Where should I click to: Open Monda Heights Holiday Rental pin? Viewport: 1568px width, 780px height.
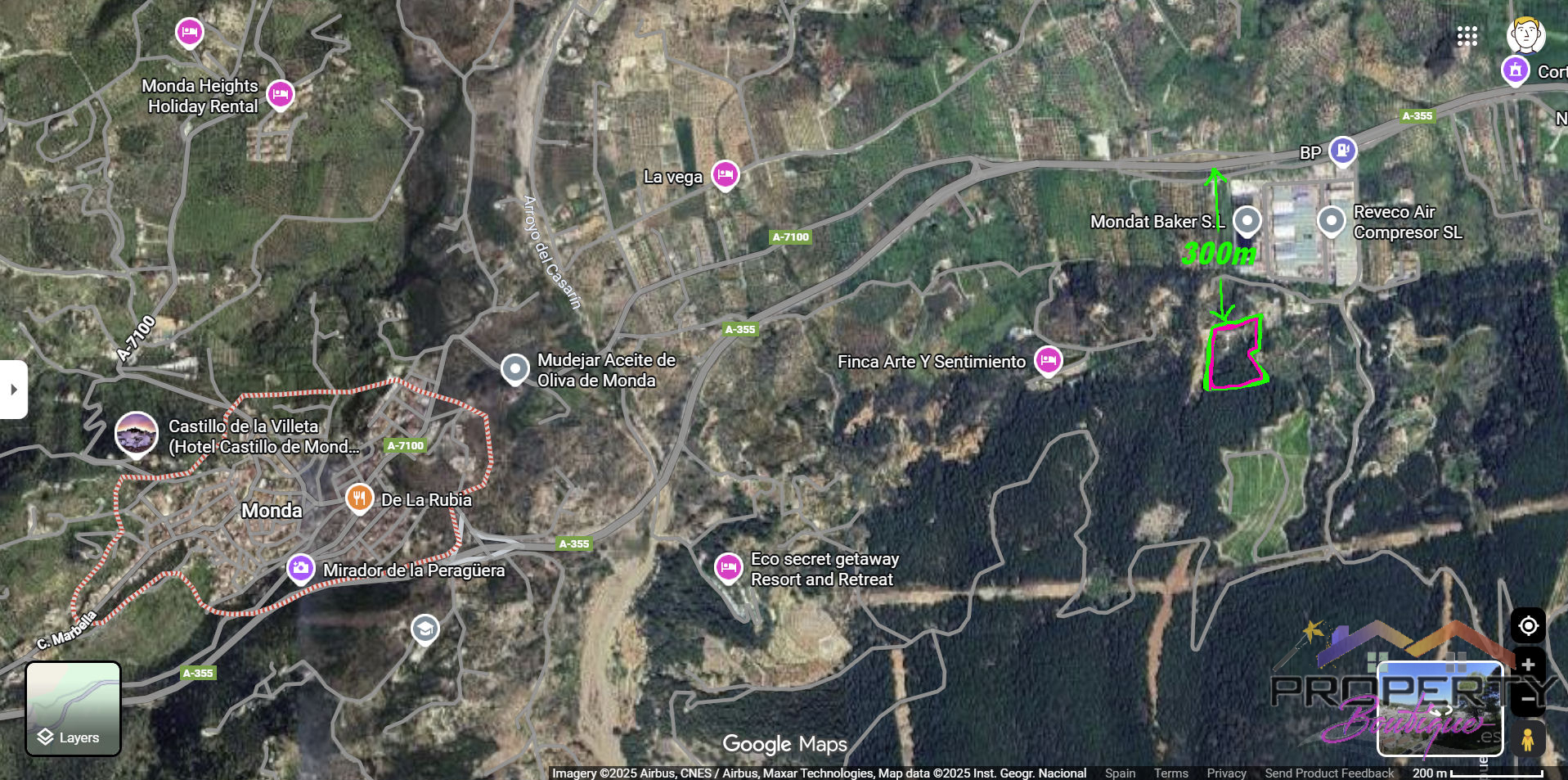tap(280, 94)
